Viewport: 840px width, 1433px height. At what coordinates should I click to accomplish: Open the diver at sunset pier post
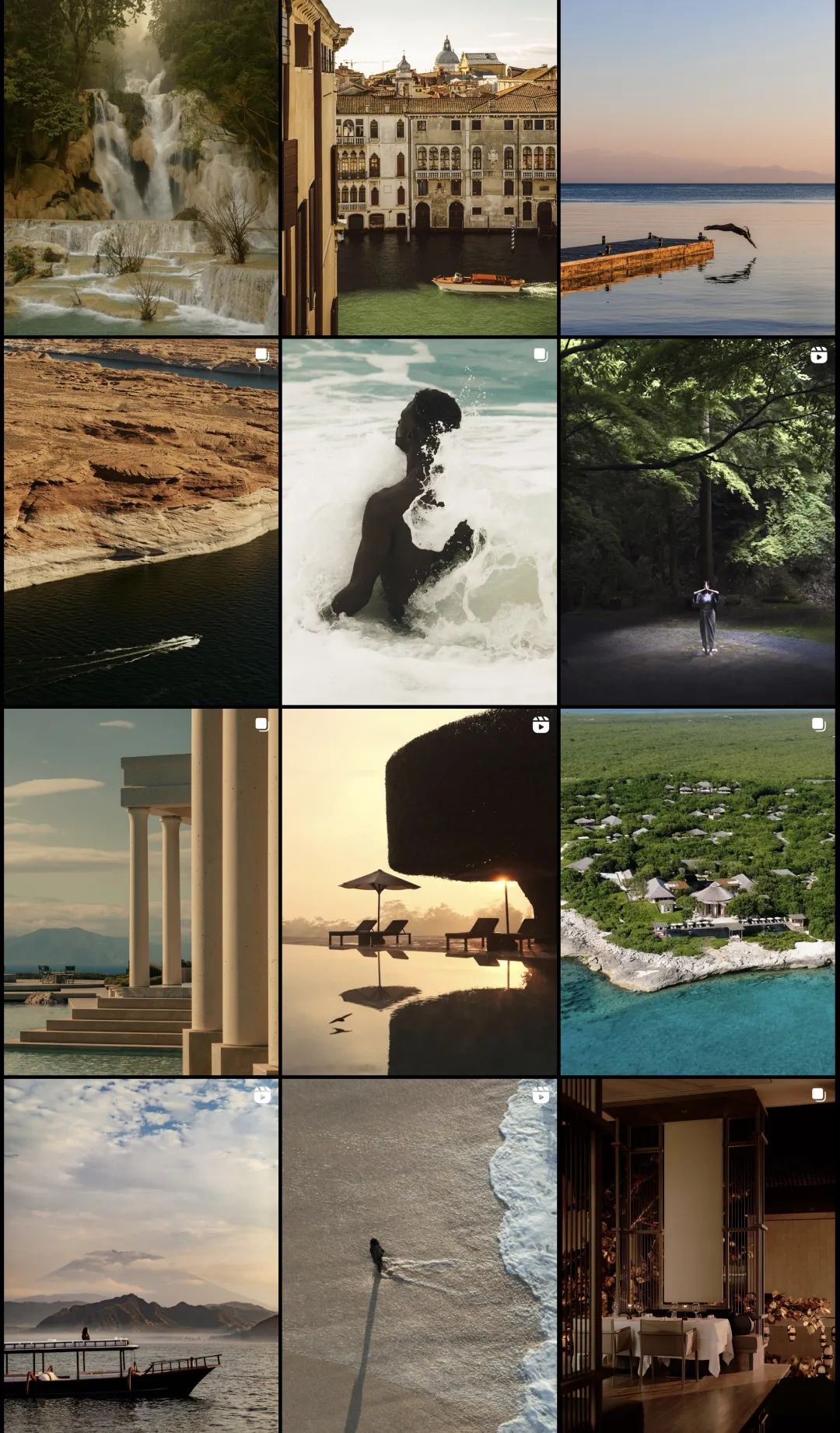point(698,167)
